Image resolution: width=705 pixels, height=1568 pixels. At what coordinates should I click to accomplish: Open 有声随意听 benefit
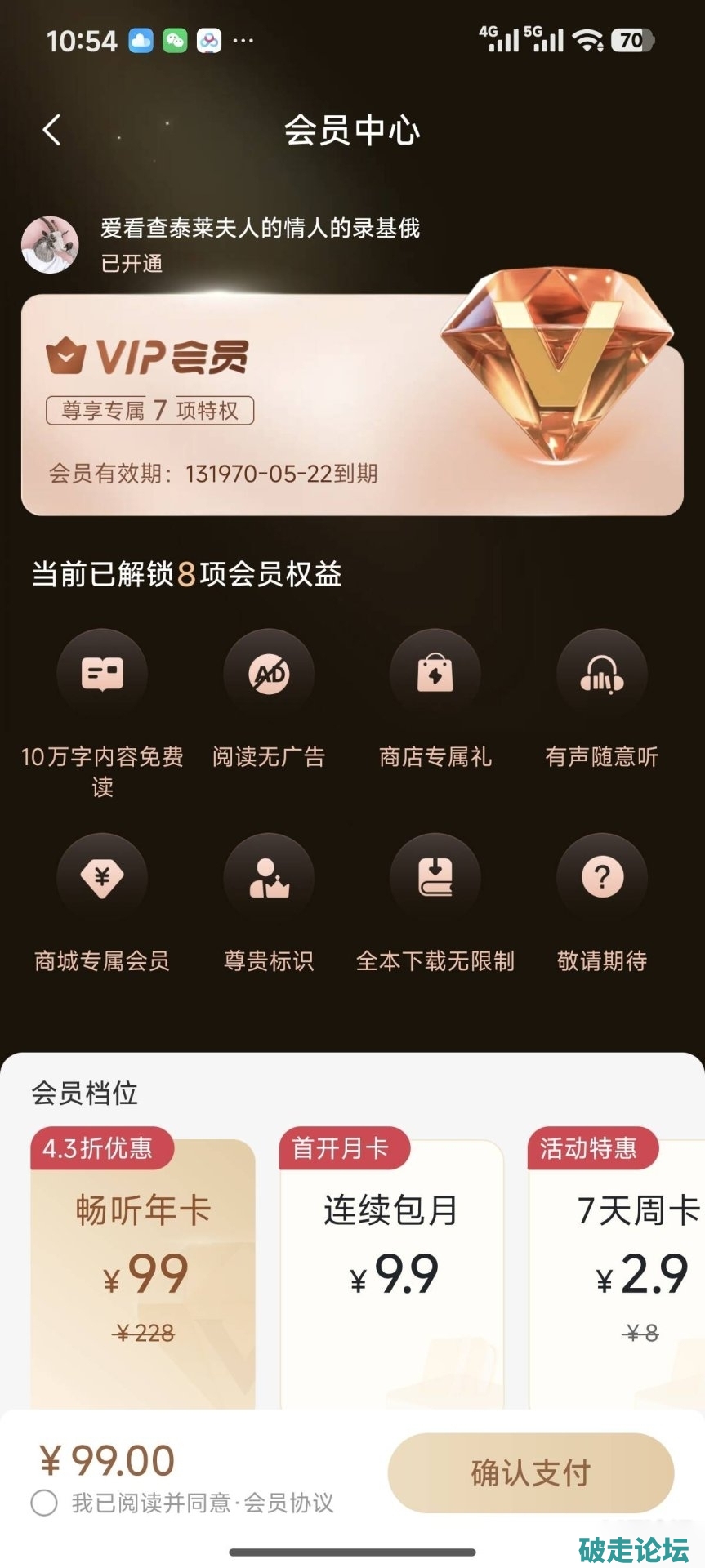click(601, 675)
